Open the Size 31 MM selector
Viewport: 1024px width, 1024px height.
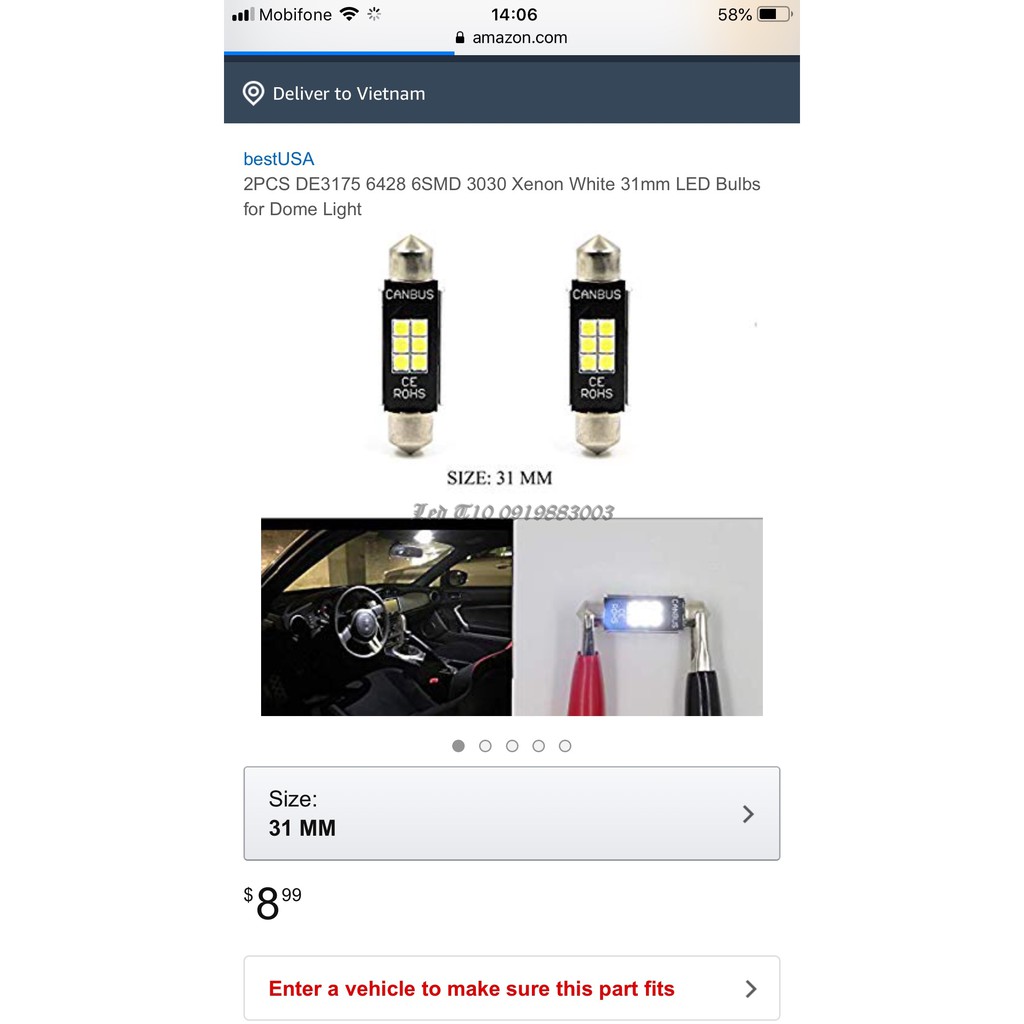coord(511,813)
